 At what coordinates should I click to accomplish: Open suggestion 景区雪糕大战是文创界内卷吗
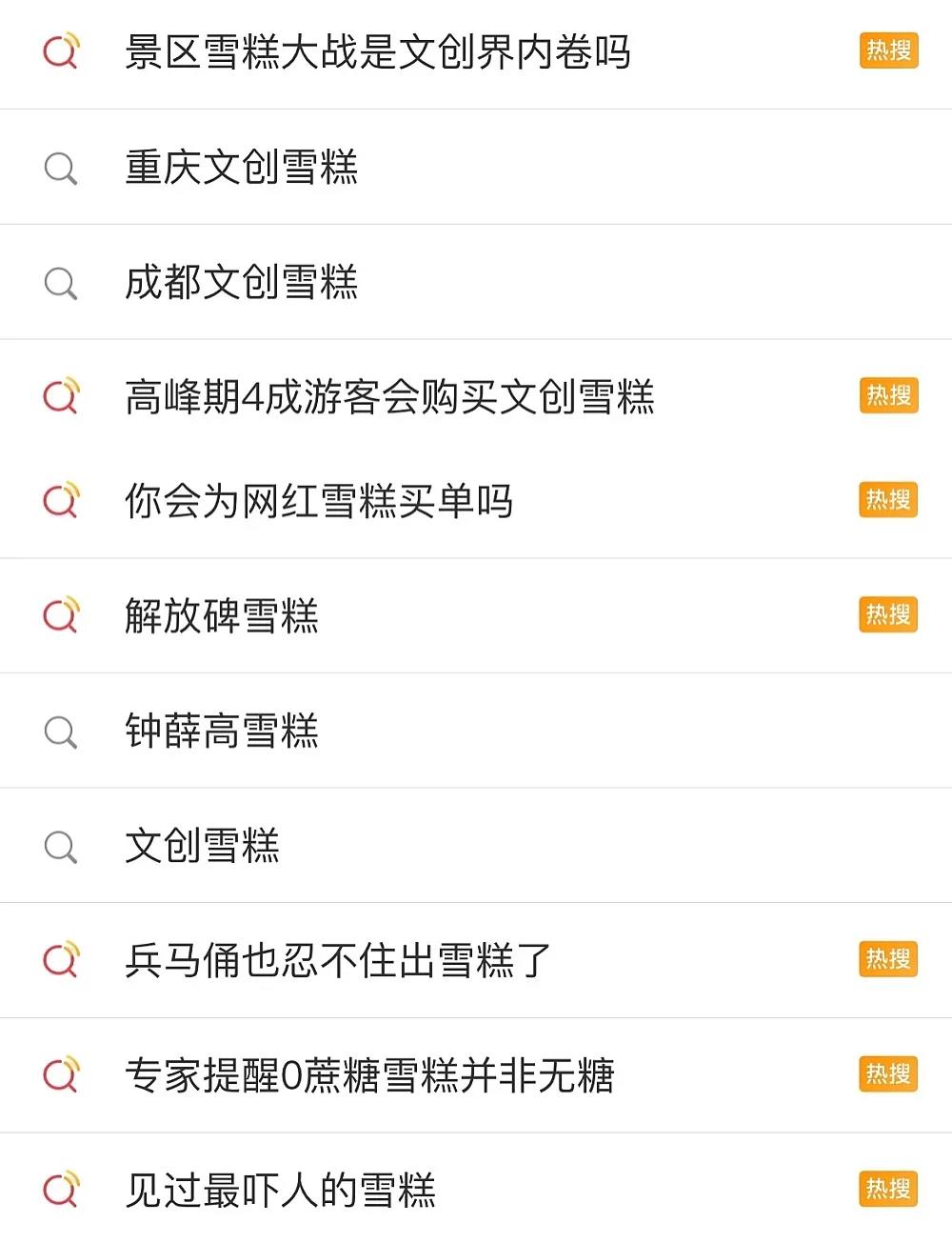(377, 52)
